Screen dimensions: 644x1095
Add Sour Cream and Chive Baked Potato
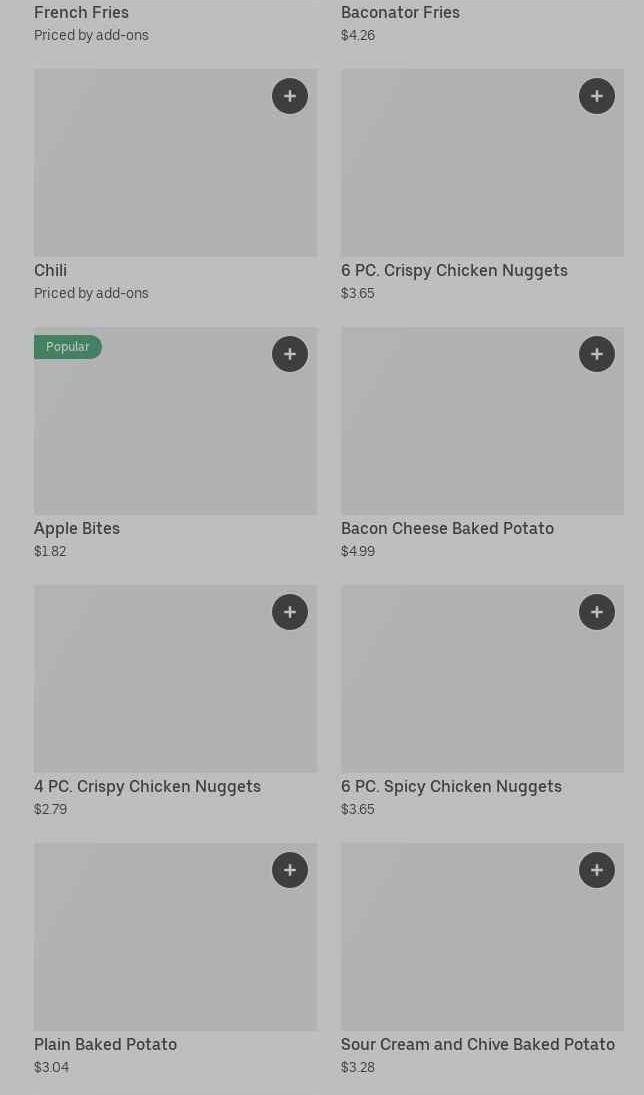tap(597, 870)
